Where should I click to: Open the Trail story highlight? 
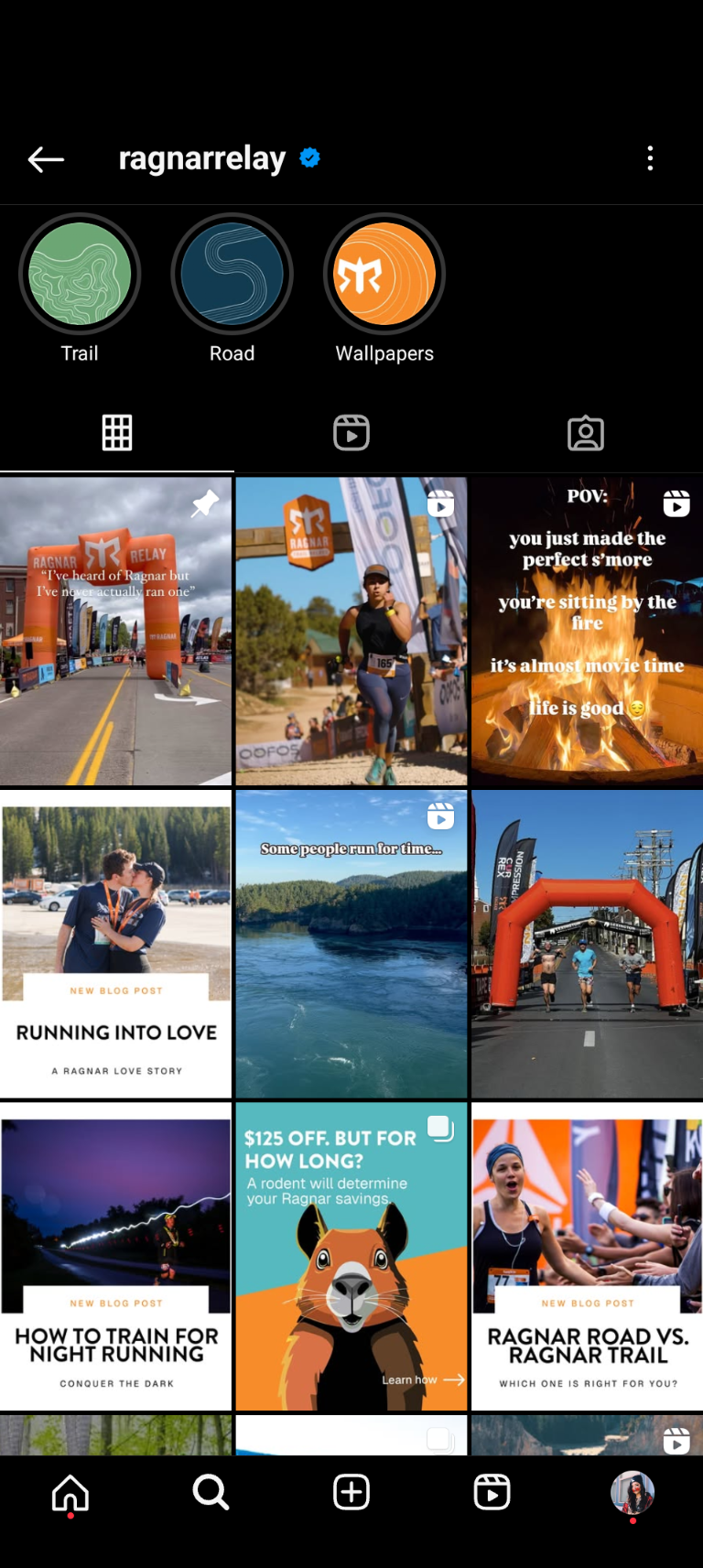(x=80, y=275)
